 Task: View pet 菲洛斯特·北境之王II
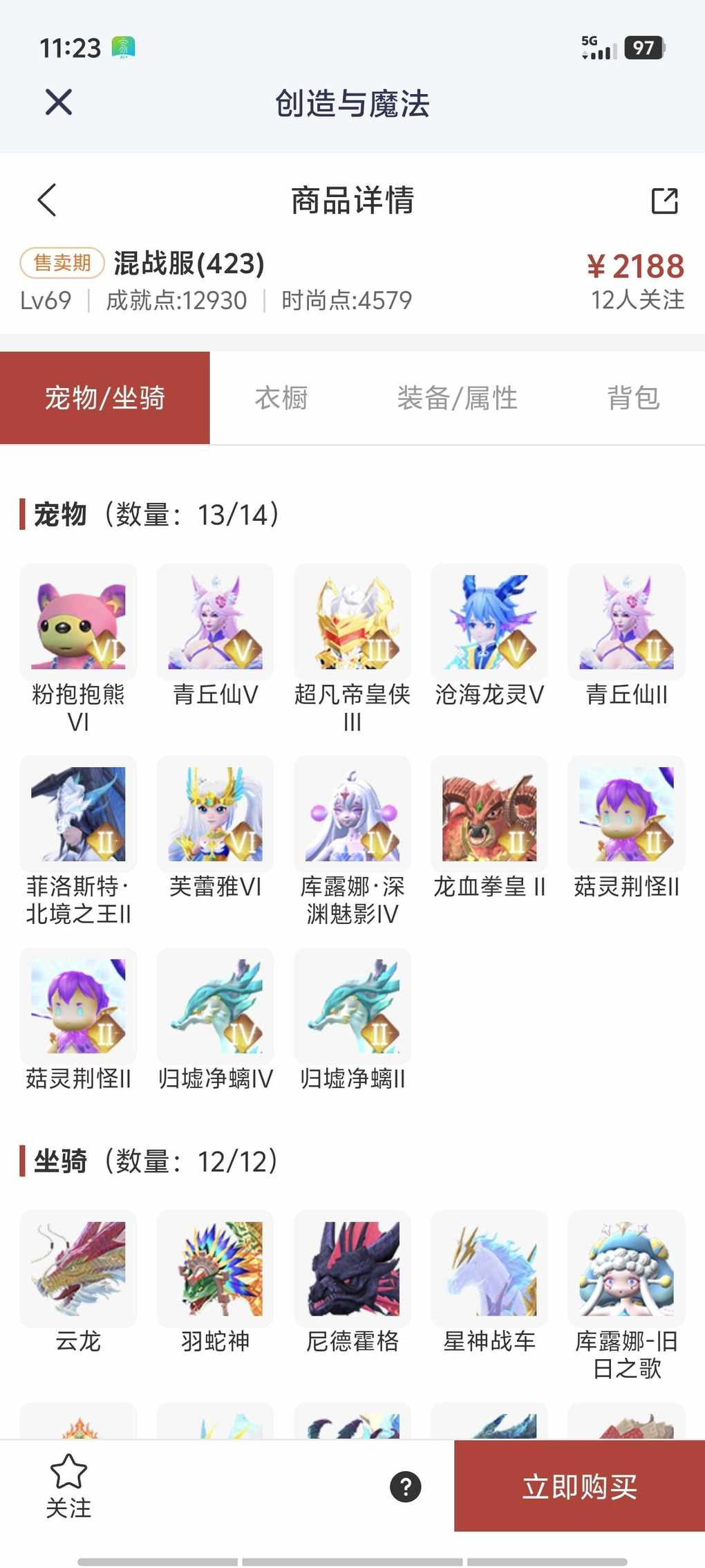pyautogui.click(x=78, y=814)
